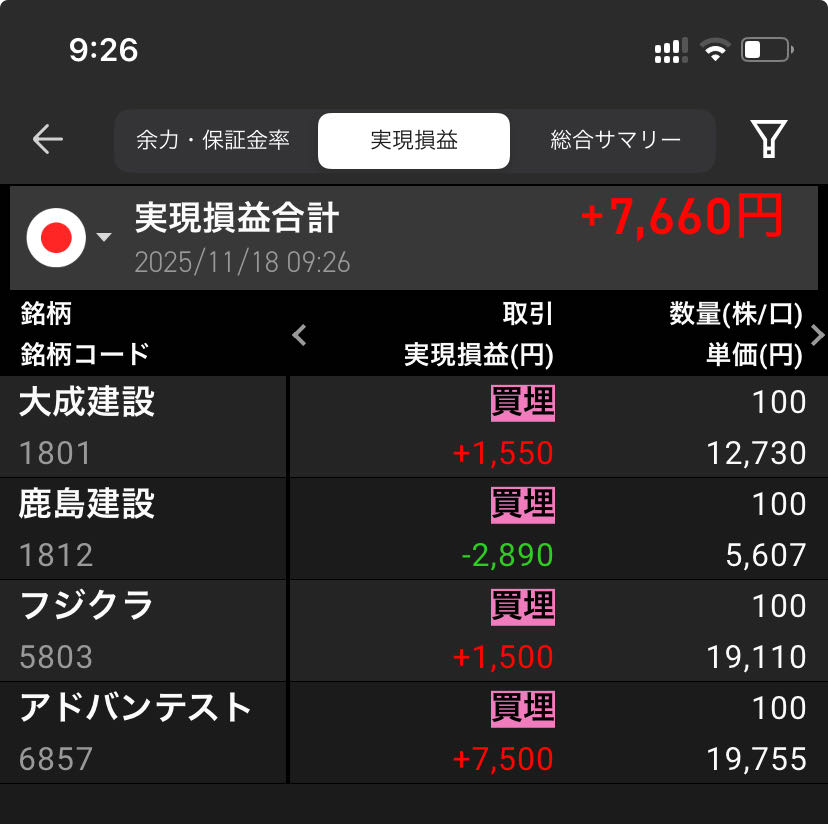Open the filter funnel icon

pyautogui.click(x=769, y=140)
